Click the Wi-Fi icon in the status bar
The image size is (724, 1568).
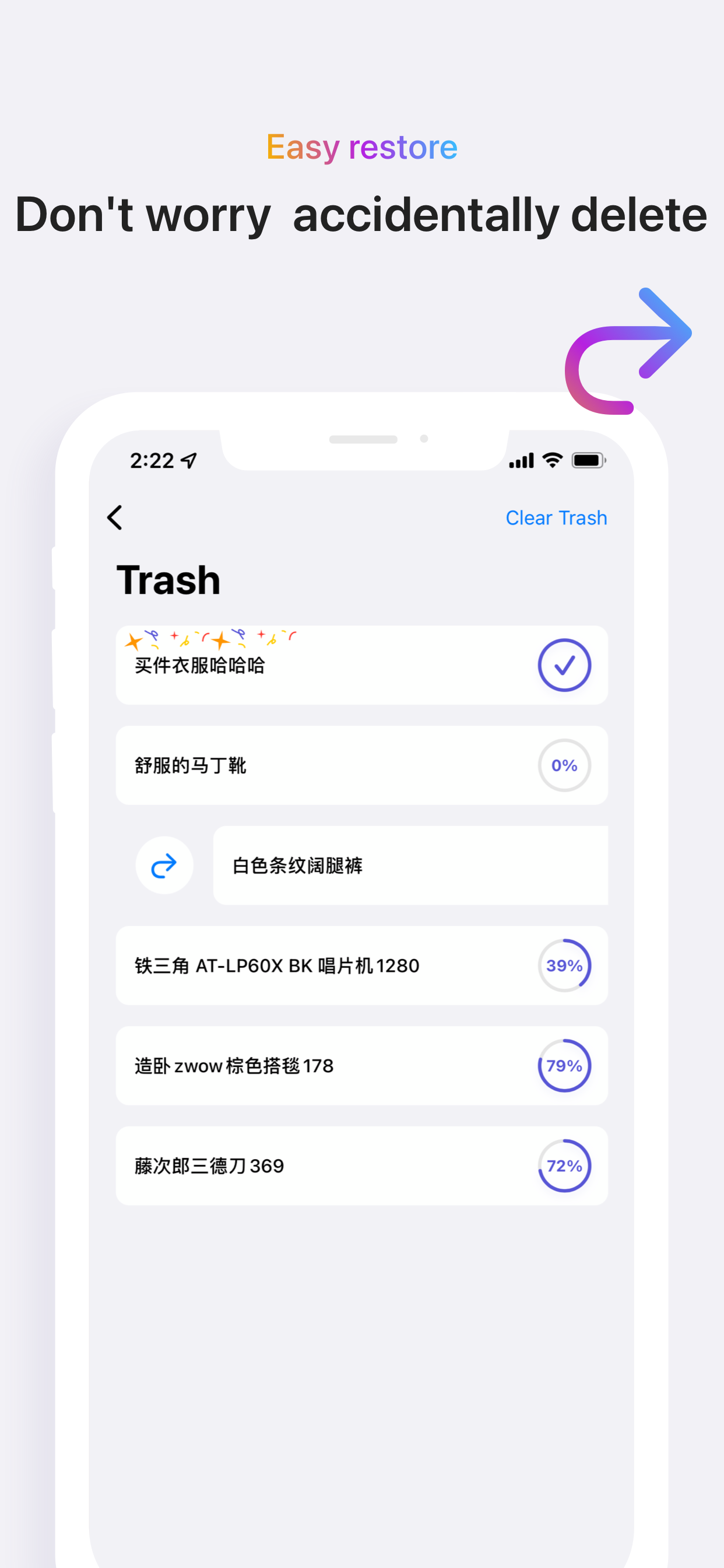pyautogui.click(x=550, y=460)
